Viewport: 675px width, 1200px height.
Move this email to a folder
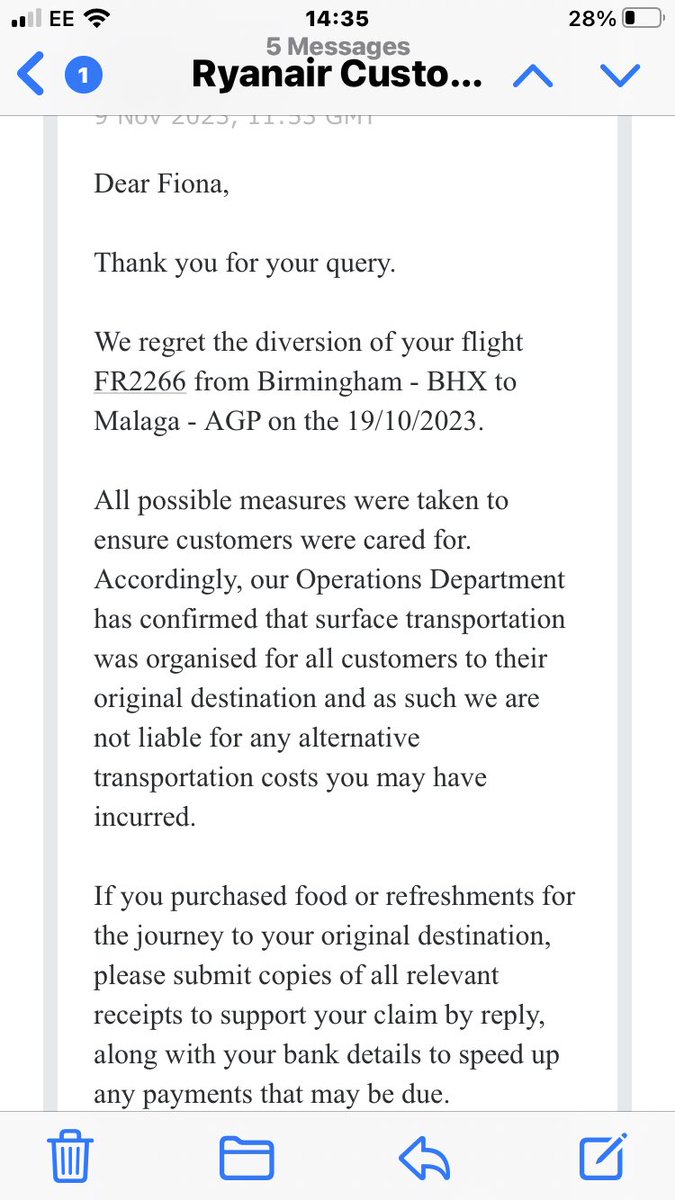click(x=248, y=1159)
